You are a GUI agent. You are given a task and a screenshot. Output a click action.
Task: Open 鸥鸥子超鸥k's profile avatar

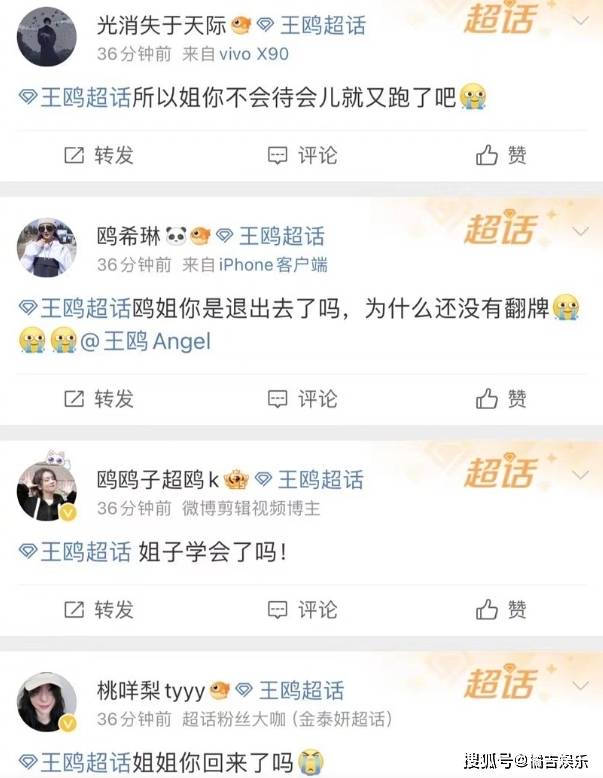pyautogui.click(x=47, y=490)
